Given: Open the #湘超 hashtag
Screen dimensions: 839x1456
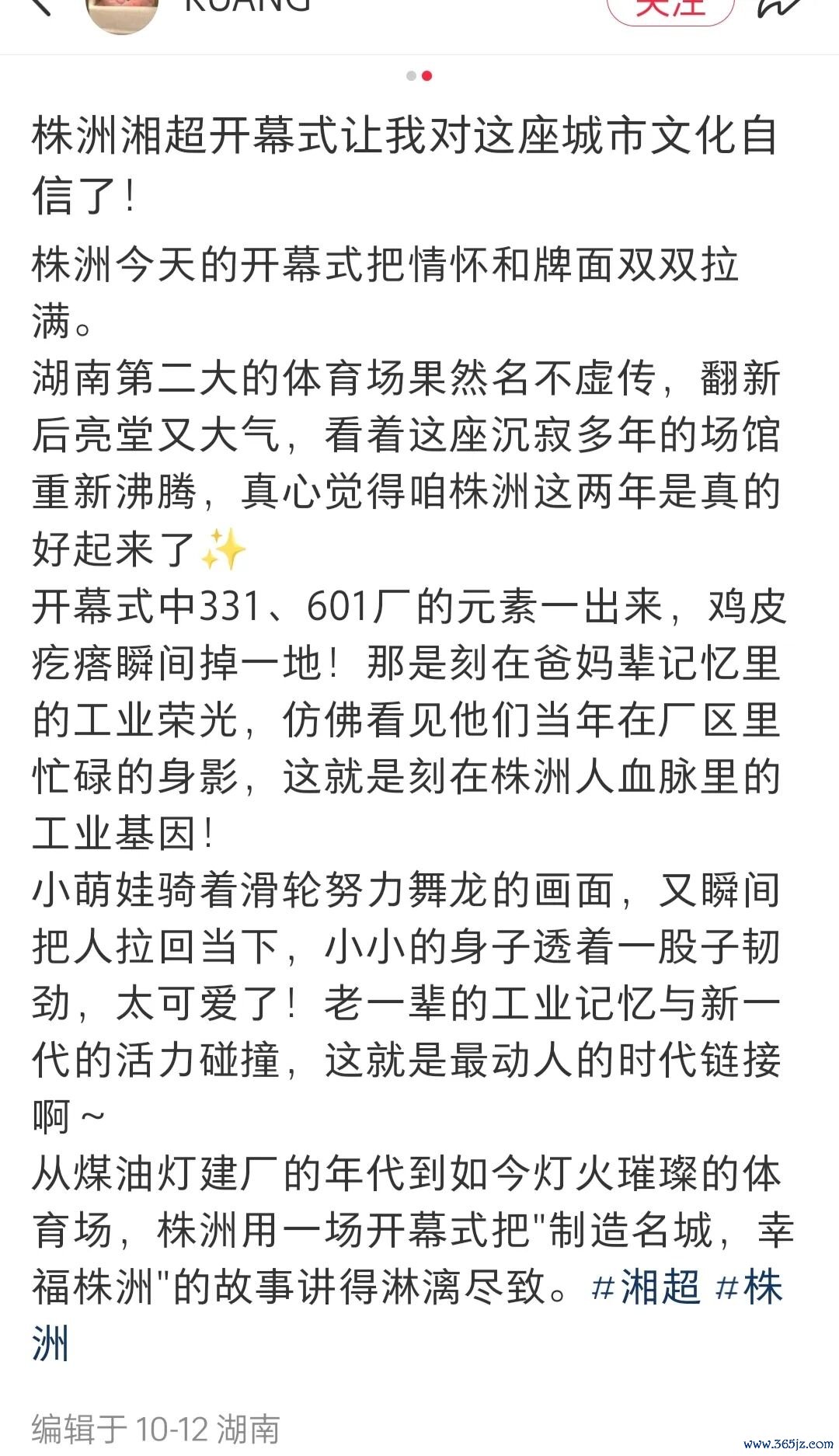Looking at the screenshot, I should click(x=646, y=1288).
